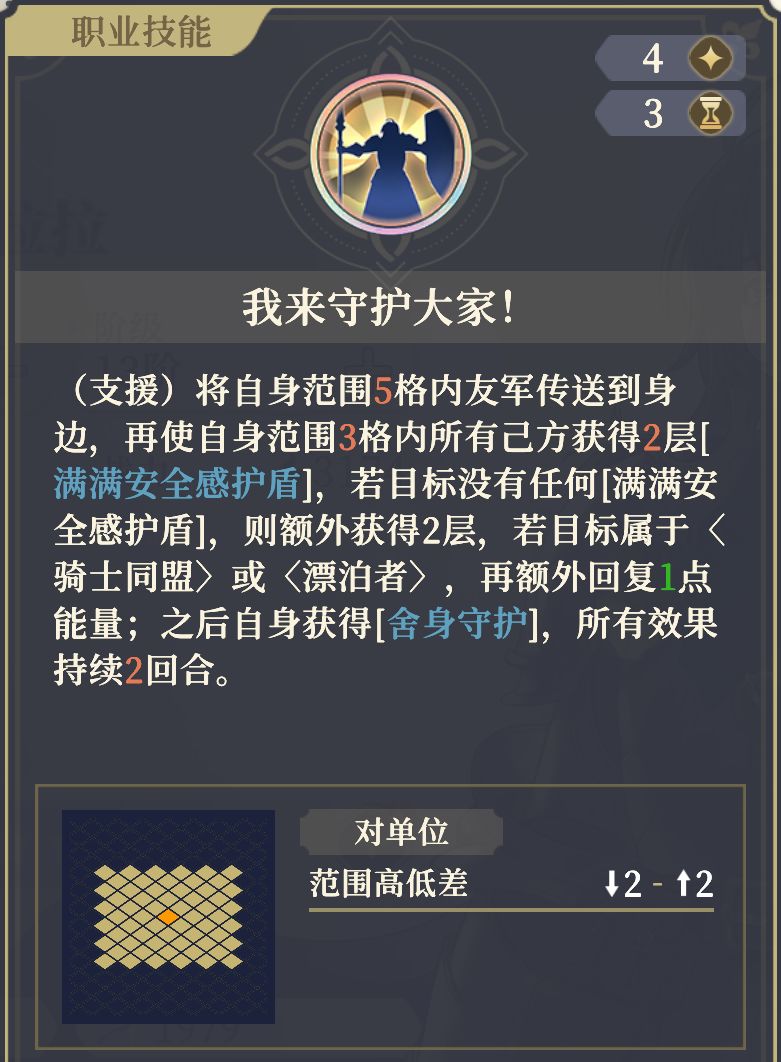The width and height of the screenshot is (781, 1062).
Task: Click the hourglass cooldown icon
Action: pos(708,114)
